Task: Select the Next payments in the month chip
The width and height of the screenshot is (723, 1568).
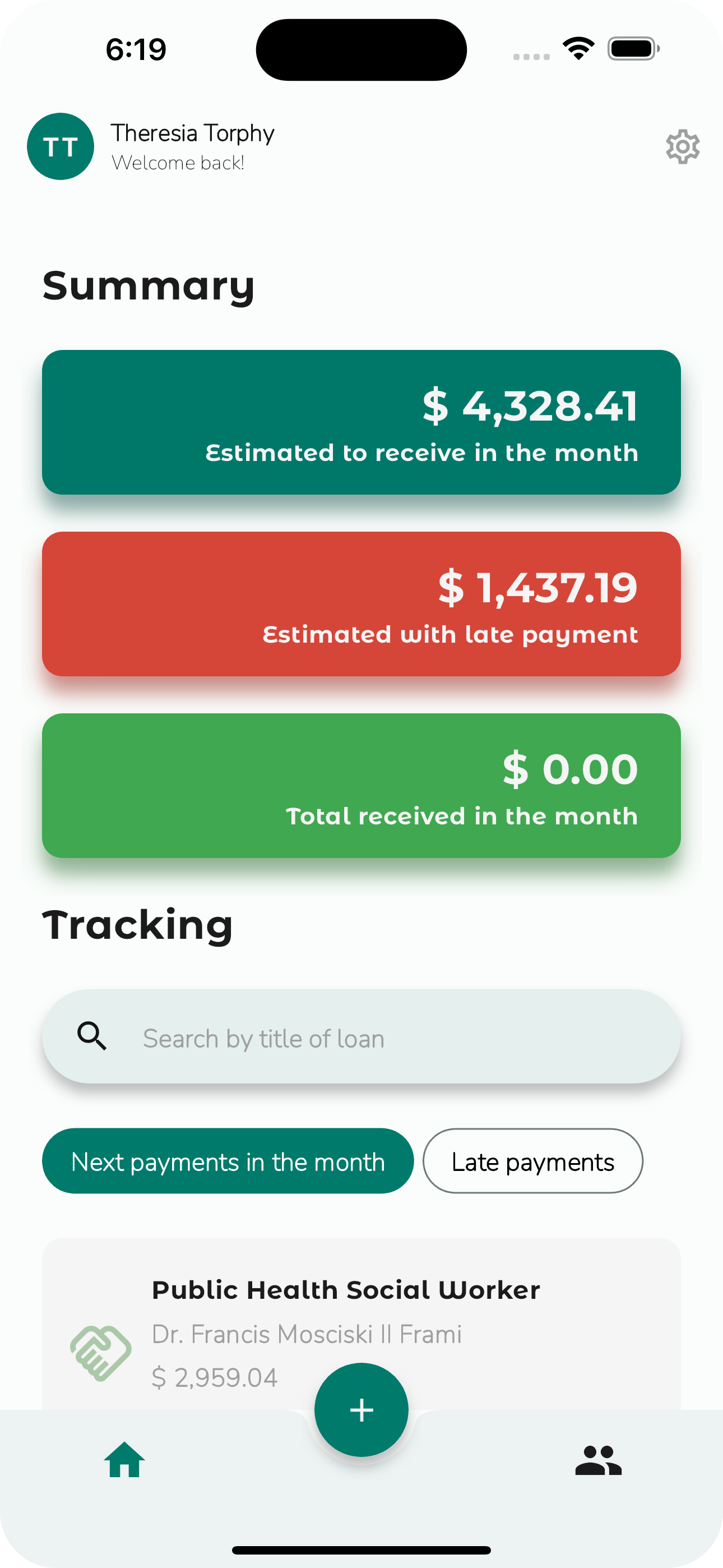Action: 228,1161
